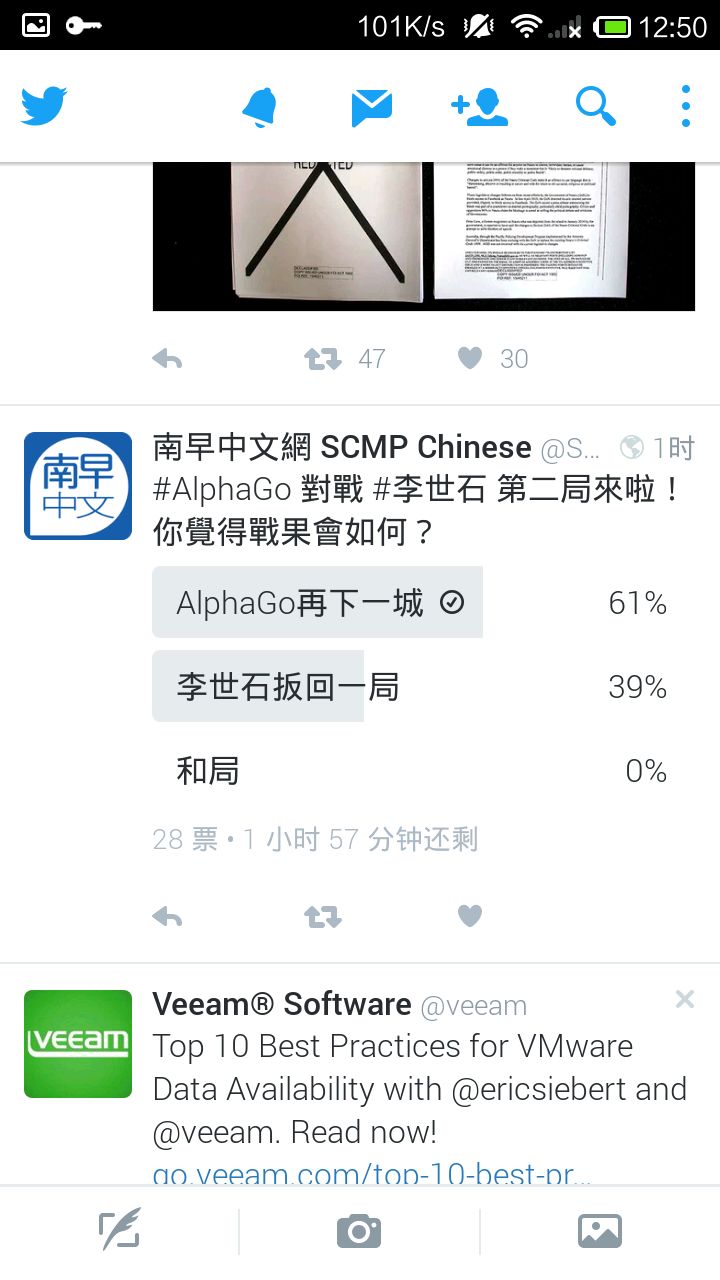Open the document photo in the top tweet

point(423,236)
